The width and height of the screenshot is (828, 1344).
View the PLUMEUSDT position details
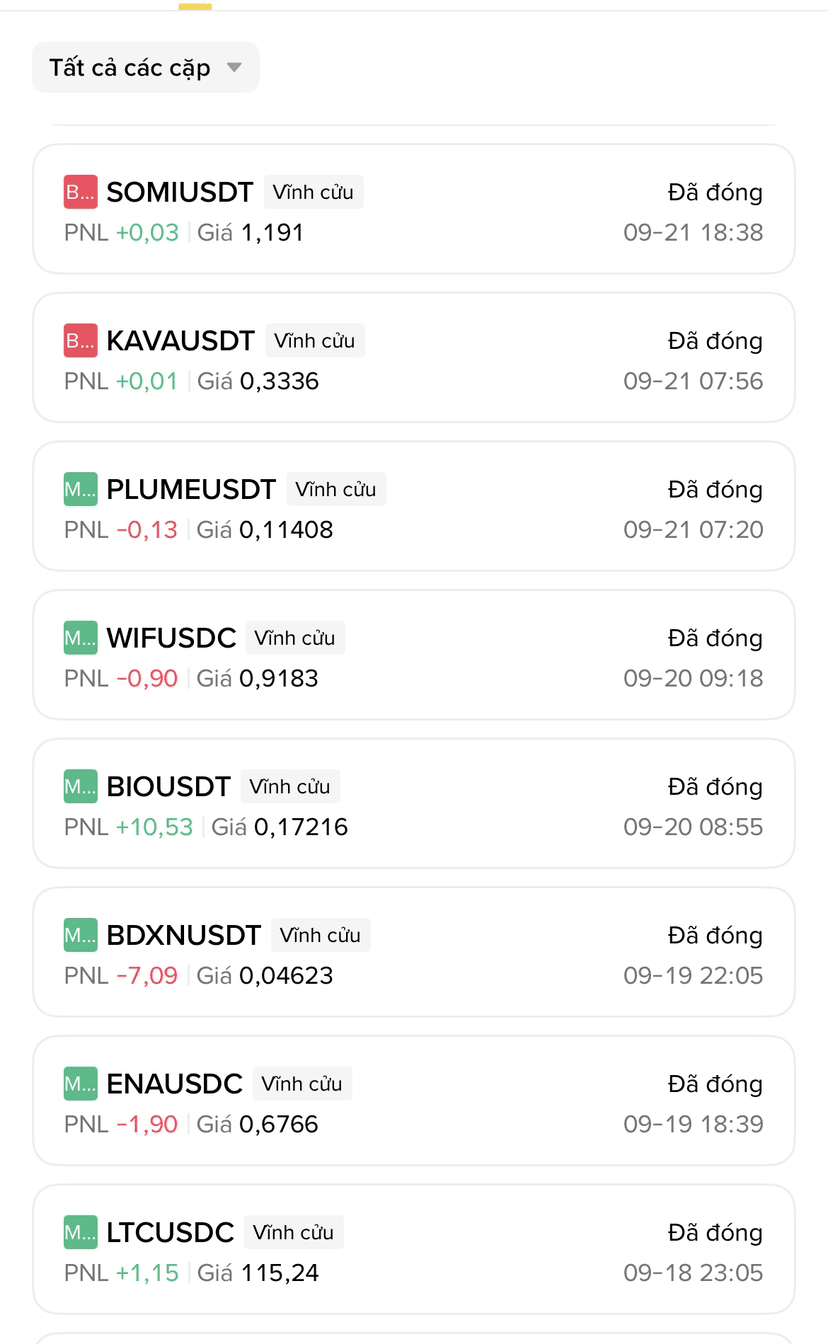click(413, 507)
